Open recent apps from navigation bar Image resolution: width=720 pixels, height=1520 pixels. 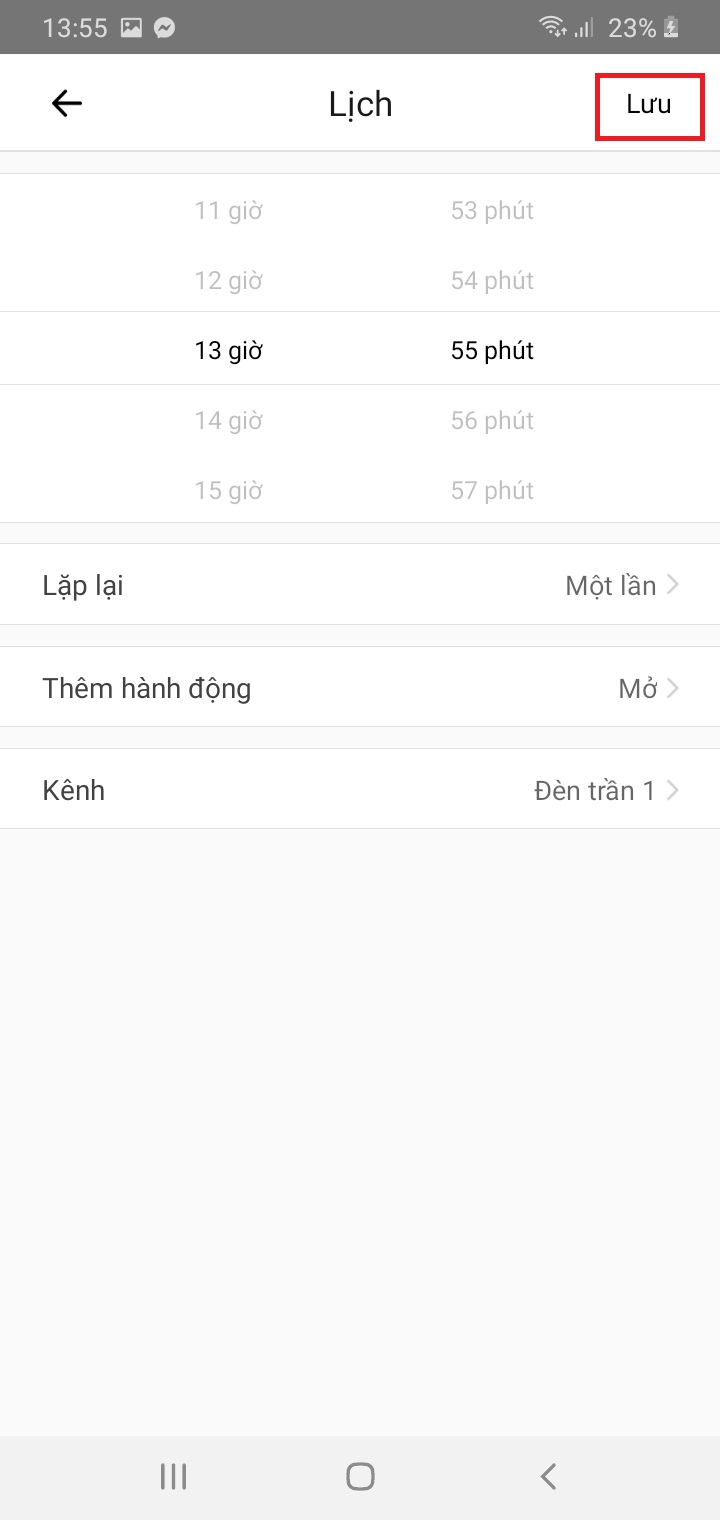coord(174,1476)
